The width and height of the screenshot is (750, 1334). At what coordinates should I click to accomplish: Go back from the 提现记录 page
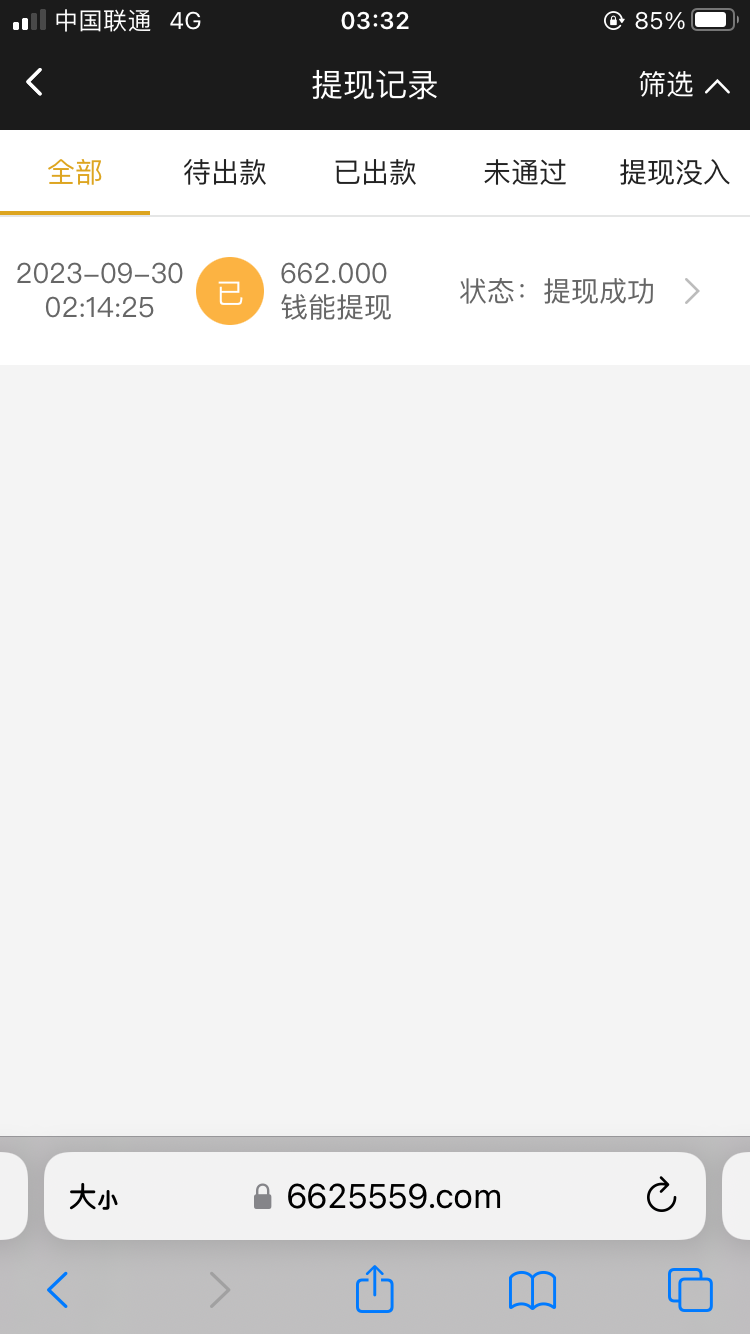pyautogui.click(x=35, y=83)
